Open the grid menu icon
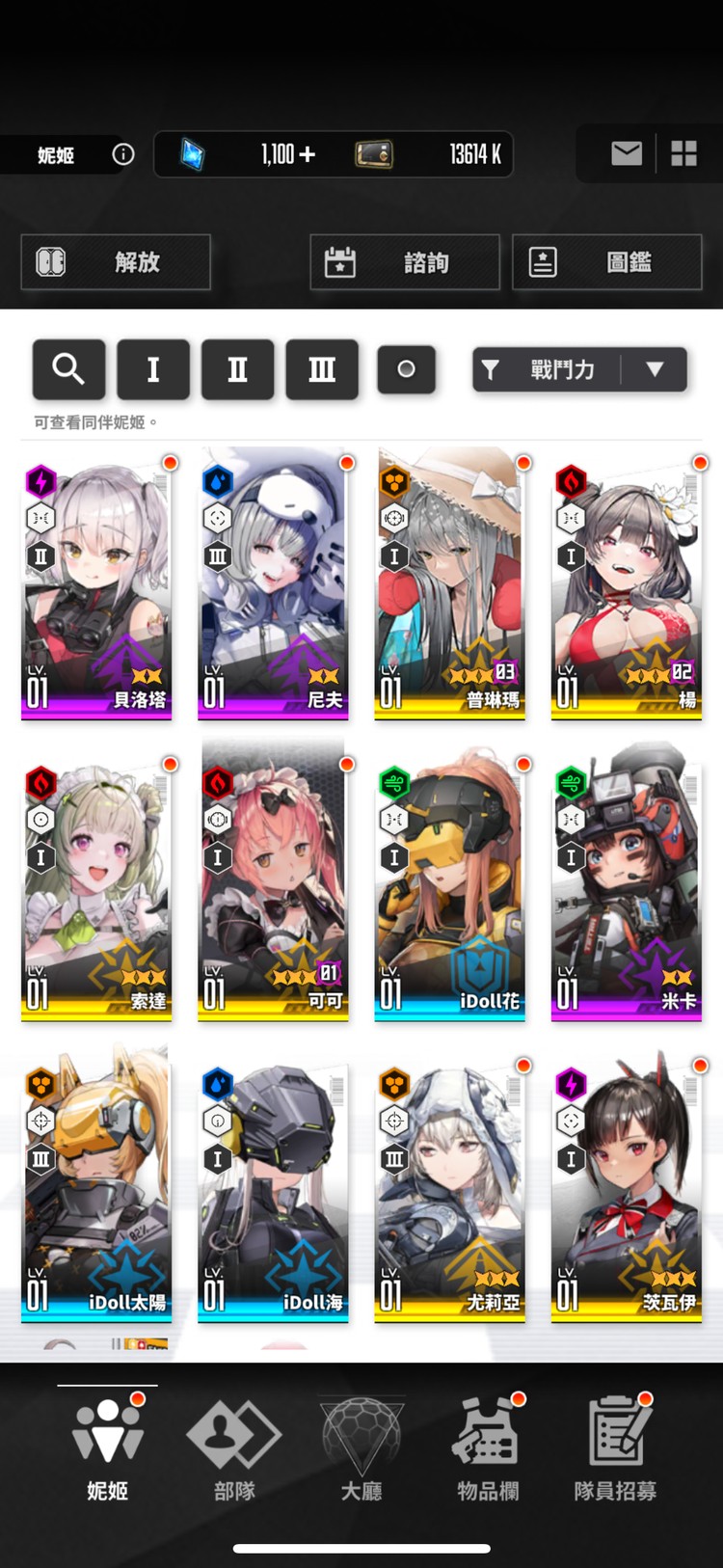The height and width of the screenshot is (1568, 723). click(683, 153)
